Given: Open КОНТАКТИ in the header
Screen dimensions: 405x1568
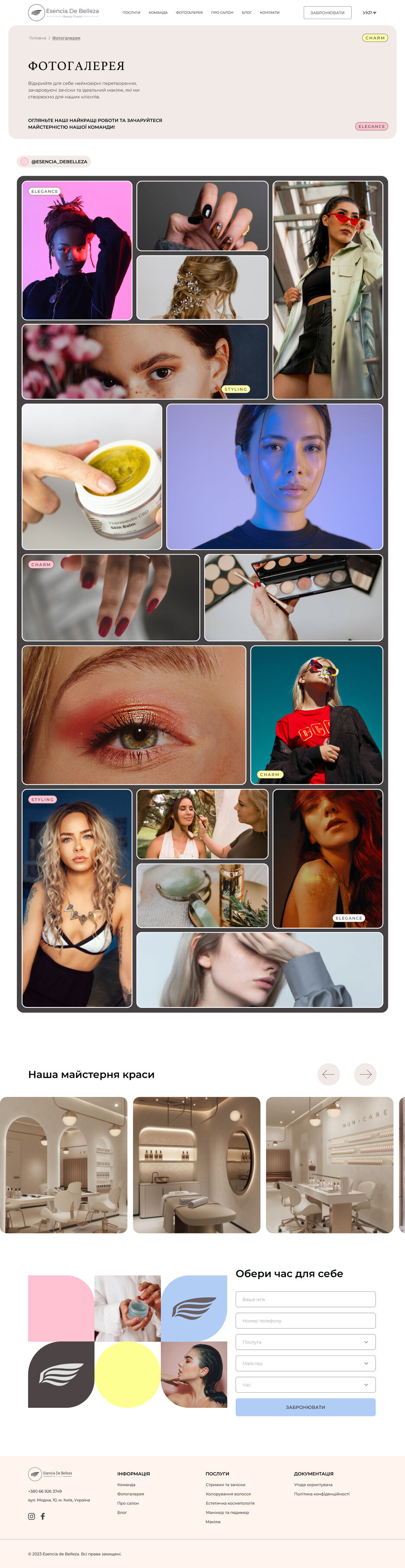Looking at the screenshot, I should click(x=269, y=13).
